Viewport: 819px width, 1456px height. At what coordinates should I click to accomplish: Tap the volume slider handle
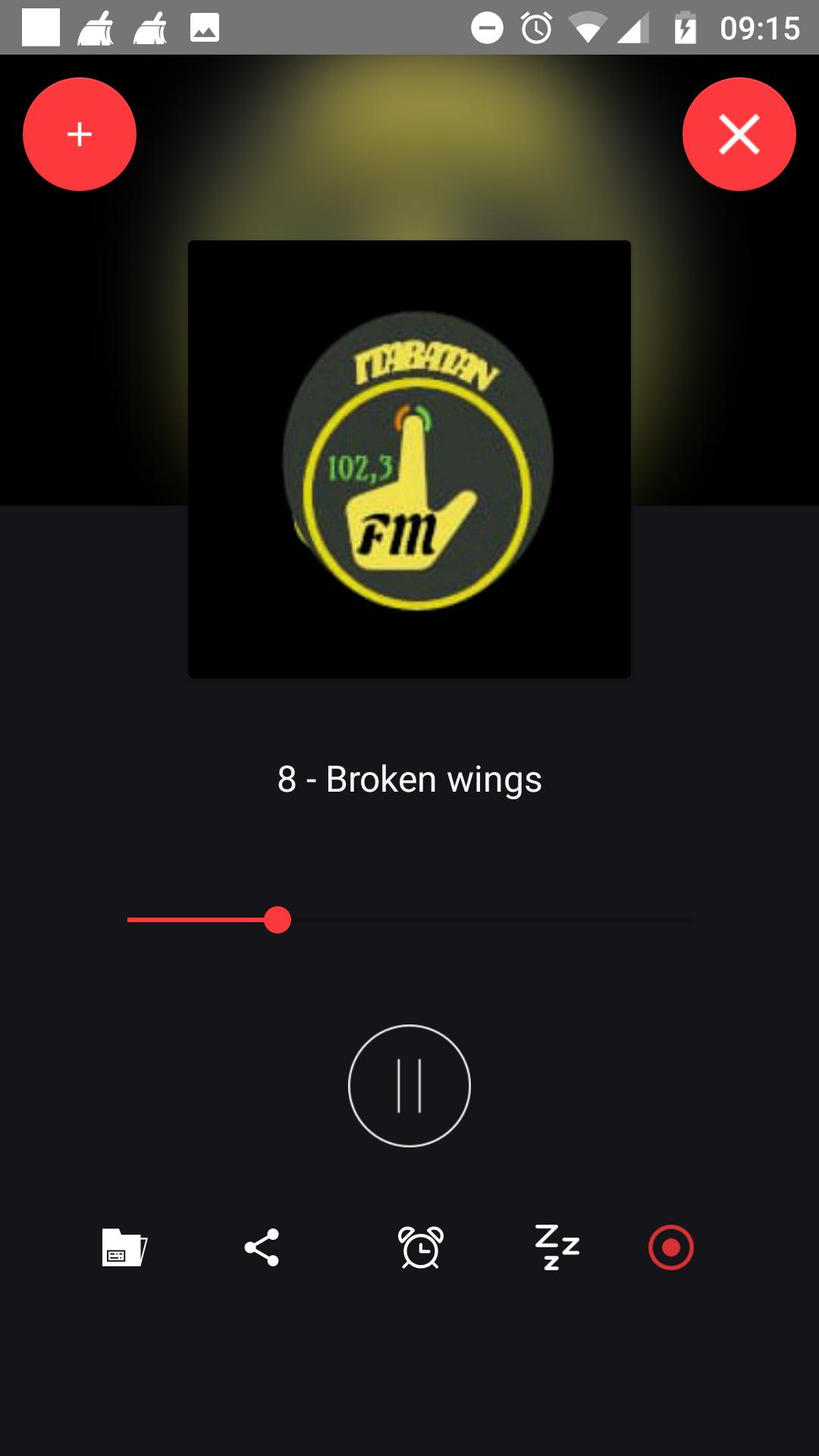pos(278,920)
